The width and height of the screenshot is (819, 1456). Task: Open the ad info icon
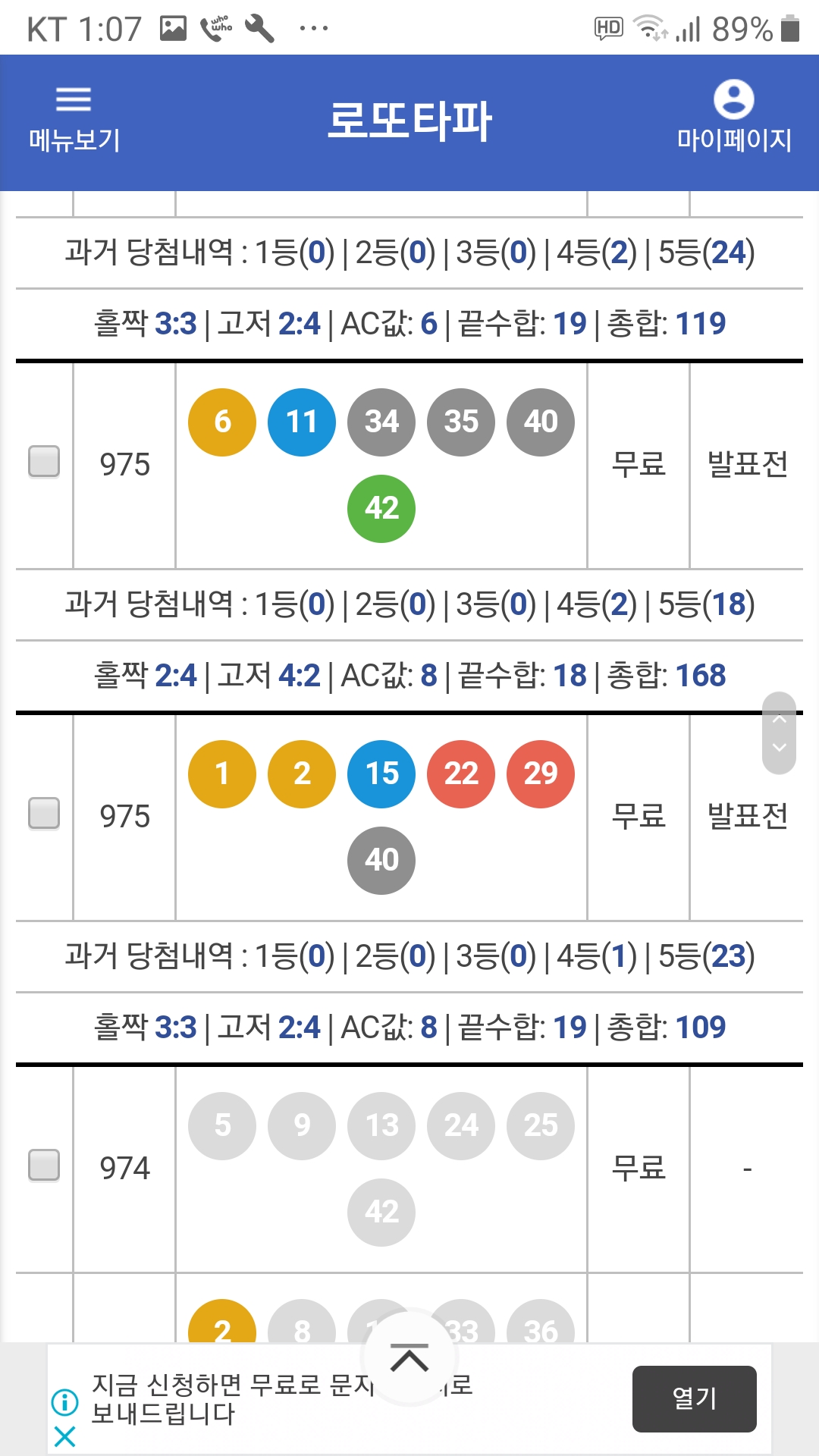65,1402
